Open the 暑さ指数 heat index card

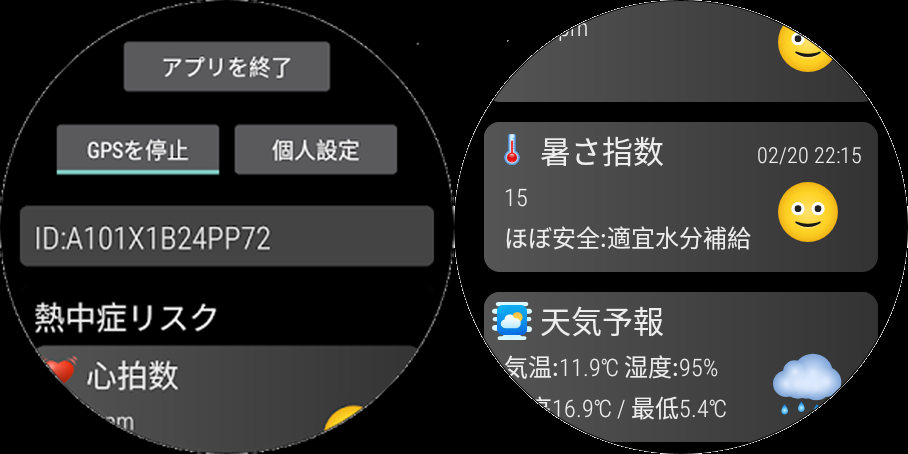tap(680, 197)
